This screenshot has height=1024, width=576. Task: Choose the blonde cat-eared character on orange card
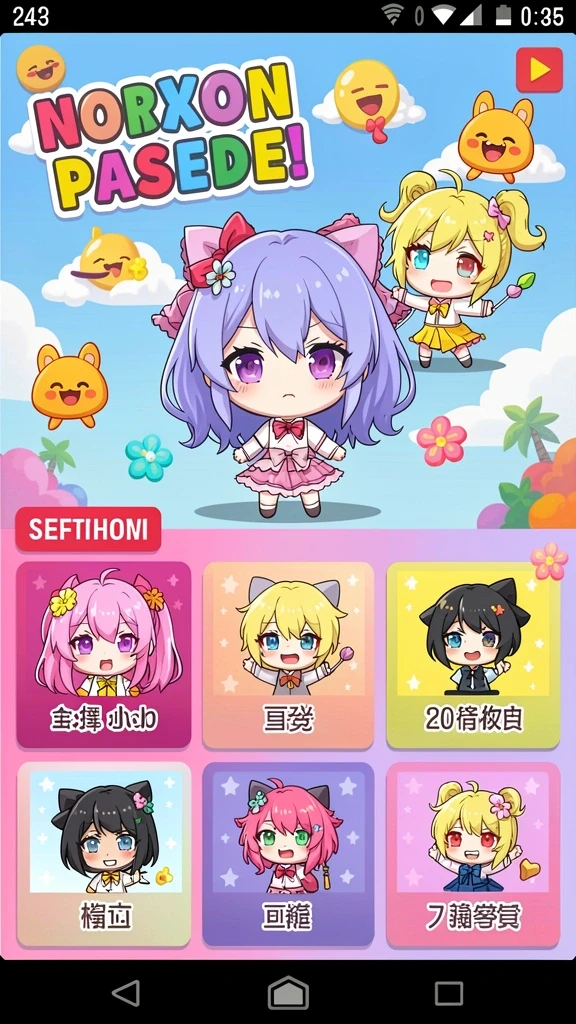coord(288,654)
